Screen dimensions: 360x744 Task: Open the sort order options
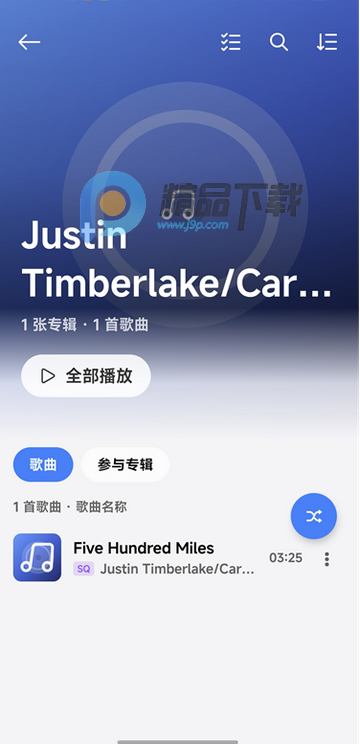[x=327, y=42]
